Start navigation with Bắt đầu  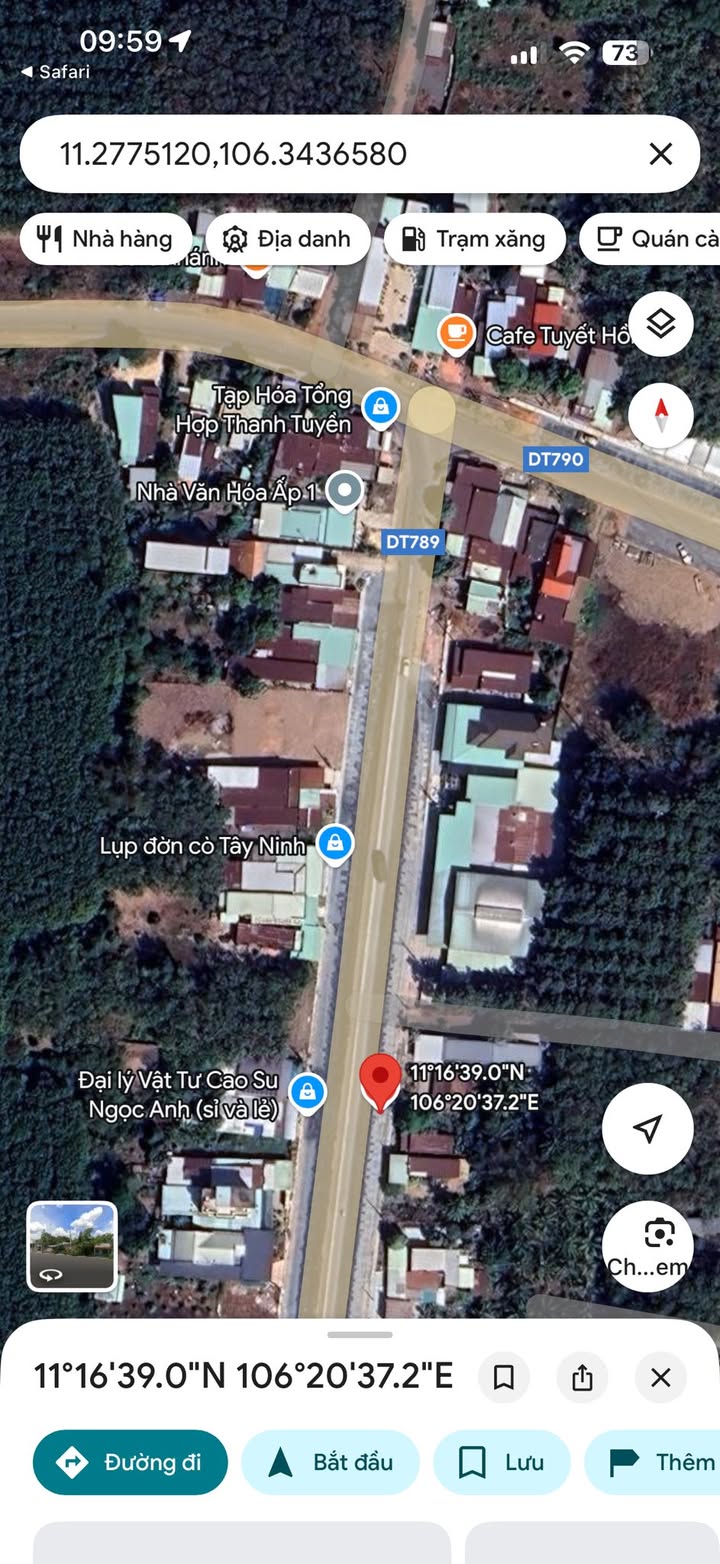(332, 1462)
